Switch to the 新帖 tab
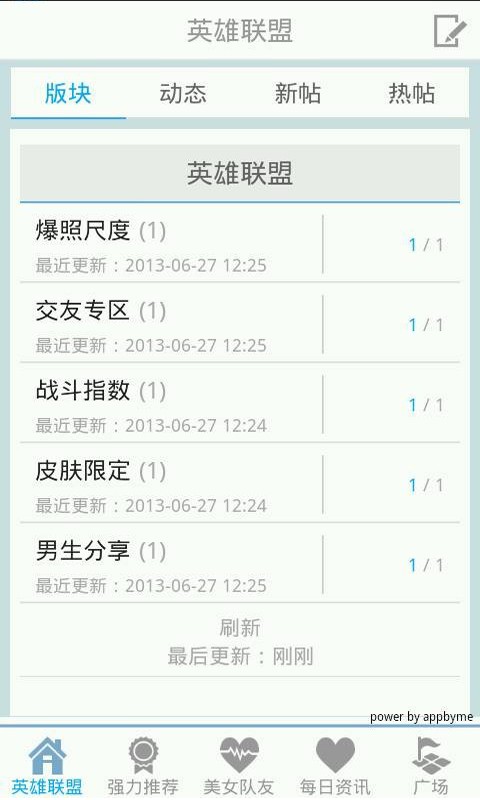 tap(297, 93)
